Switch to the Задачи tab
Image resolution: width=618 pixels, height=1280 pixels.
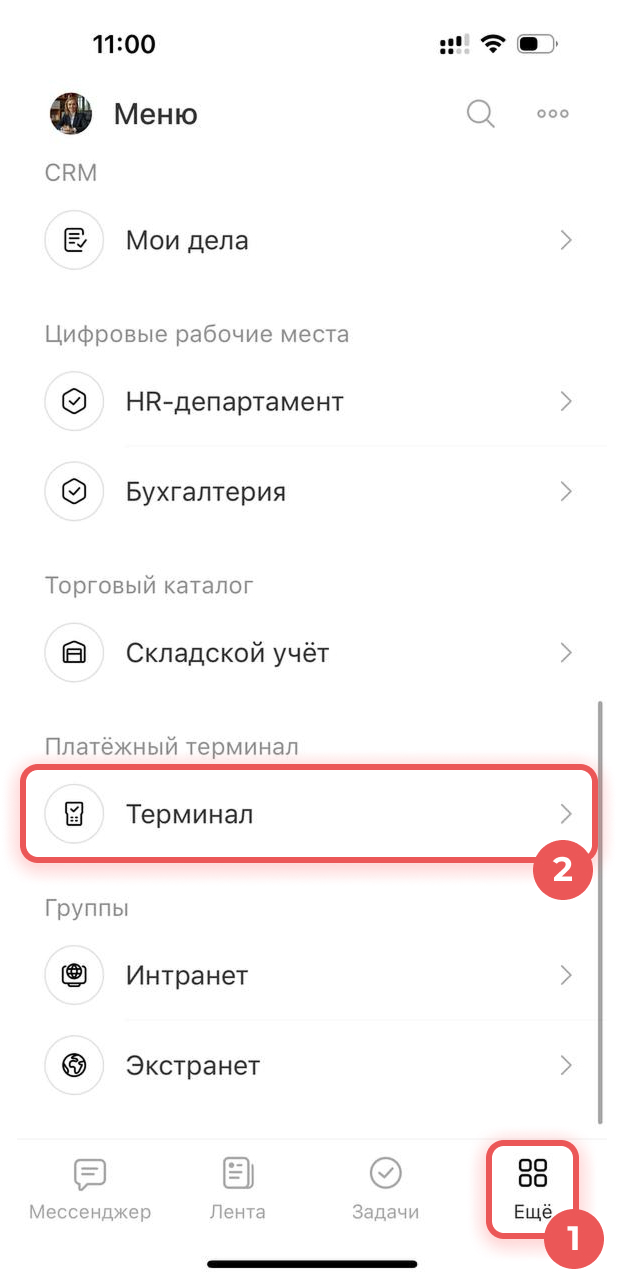385,1190
